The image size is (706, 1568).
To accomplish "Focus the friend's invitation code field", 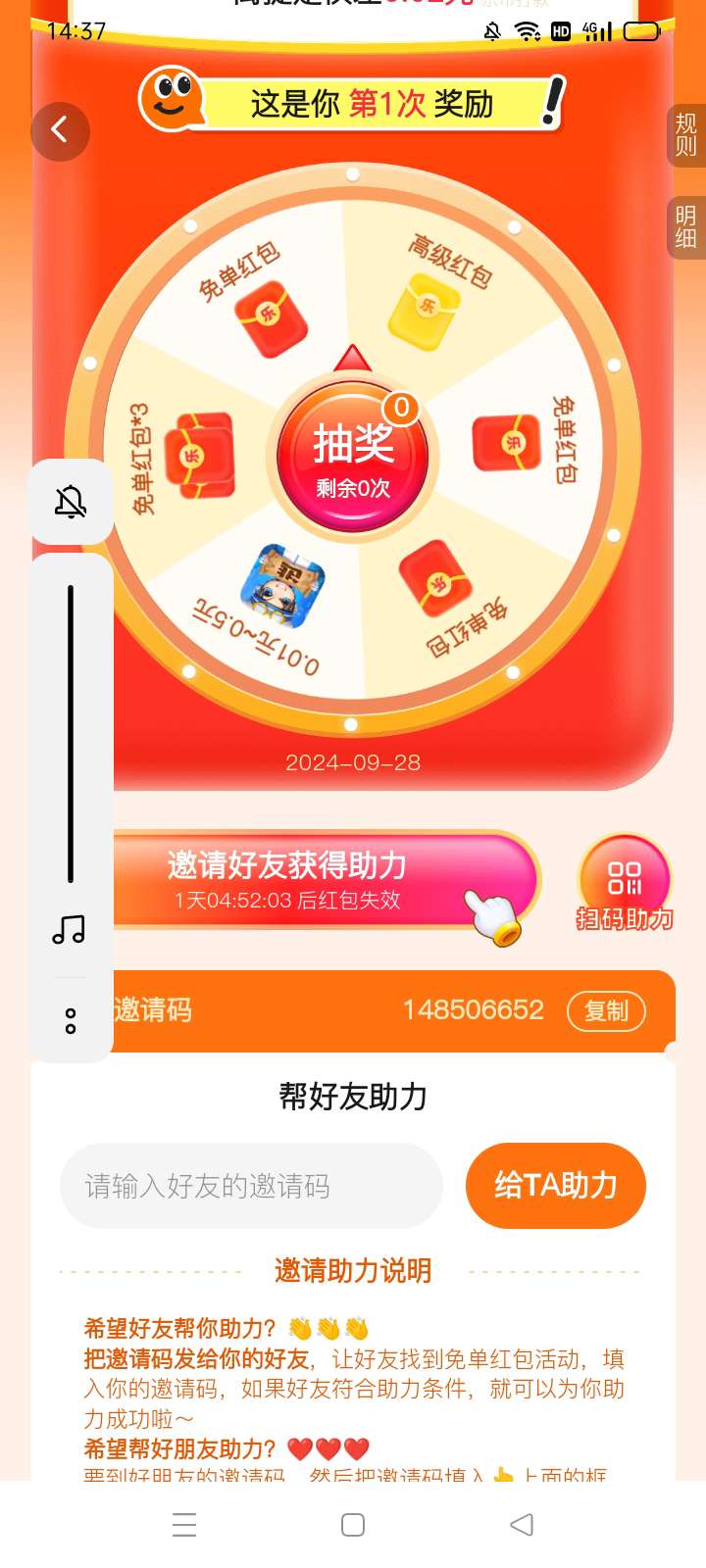I will (x=250, y=1186).
